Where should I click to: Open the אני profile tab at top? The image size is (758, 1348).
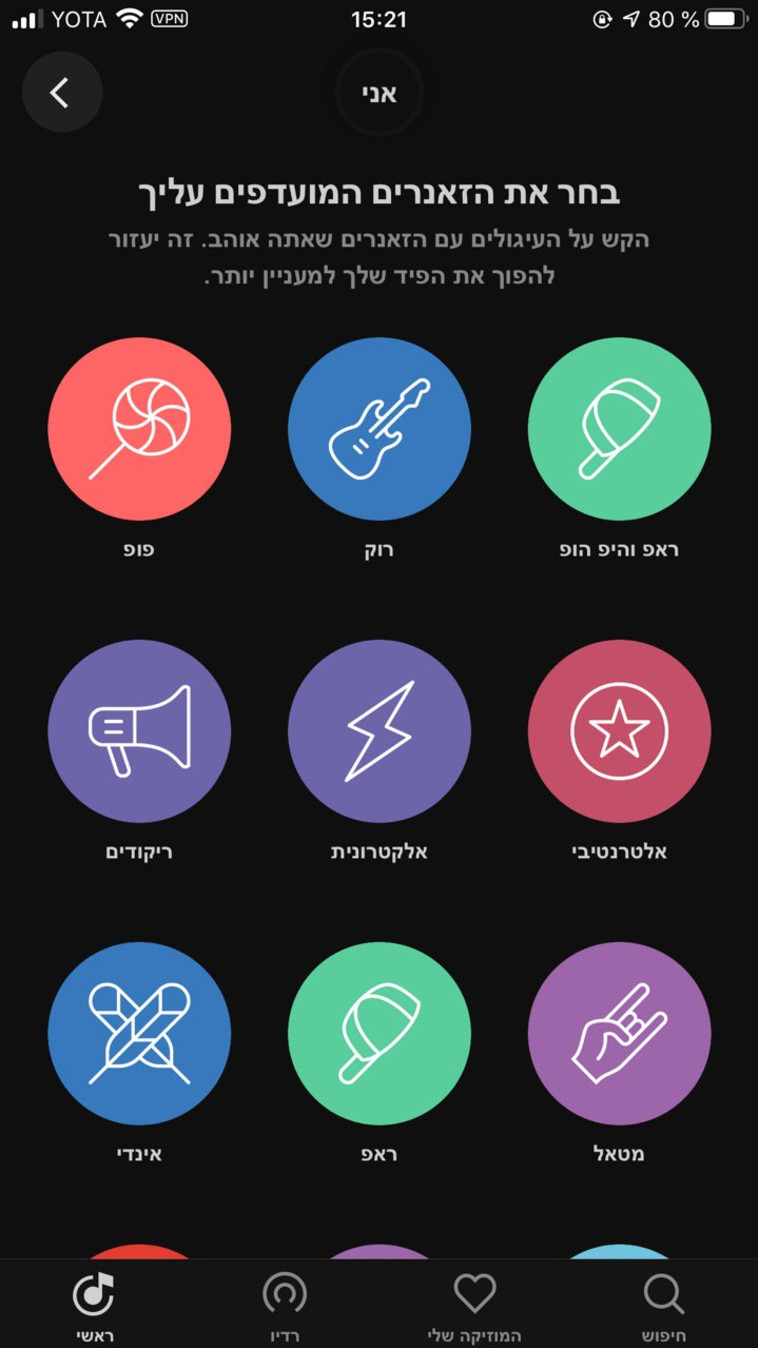tap(379, 92)
